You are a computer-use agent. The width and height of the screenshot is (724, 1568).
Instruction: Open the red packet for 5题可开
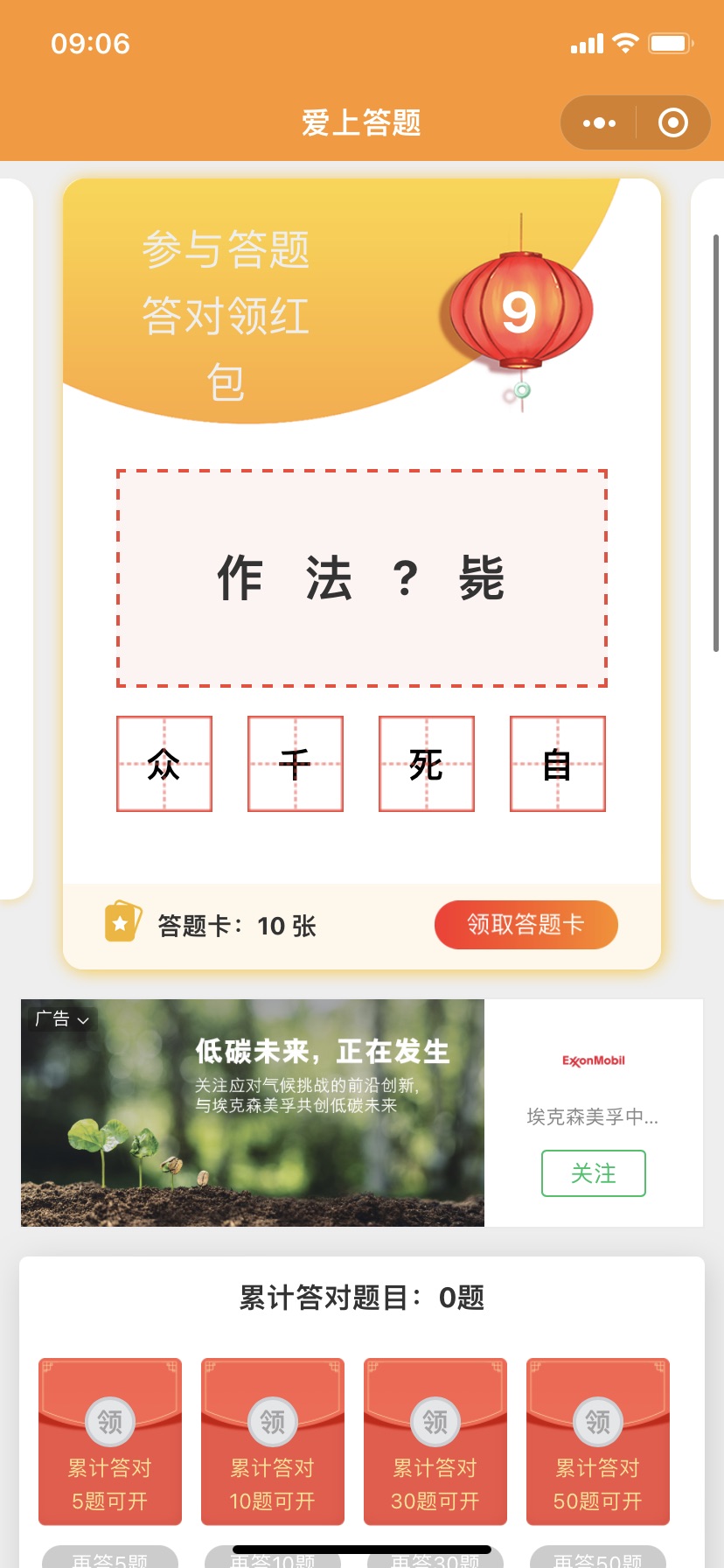point(110,1440)
